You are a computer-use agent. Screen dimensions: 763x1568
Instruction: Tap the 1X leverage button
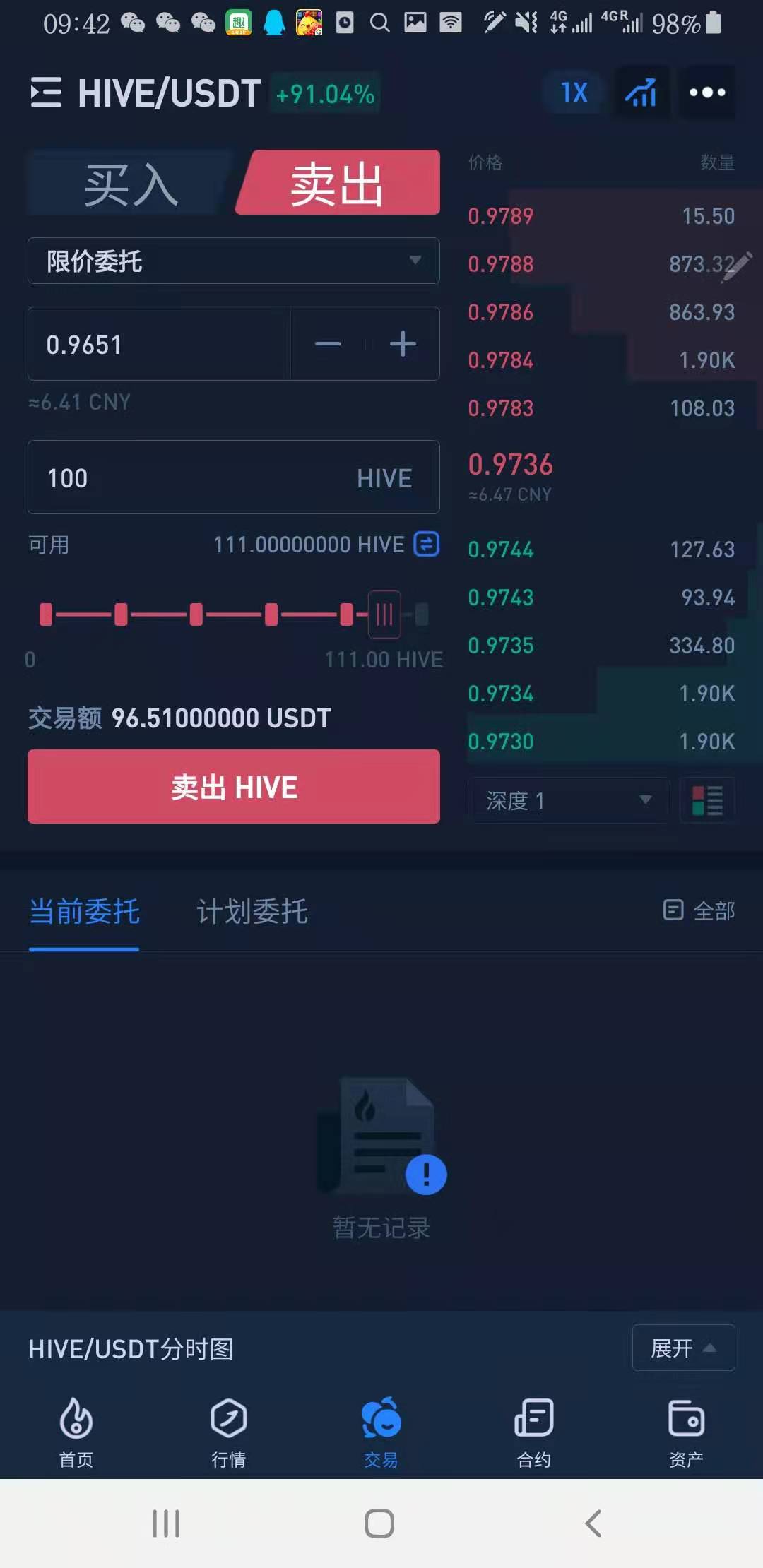coord(574,93)
